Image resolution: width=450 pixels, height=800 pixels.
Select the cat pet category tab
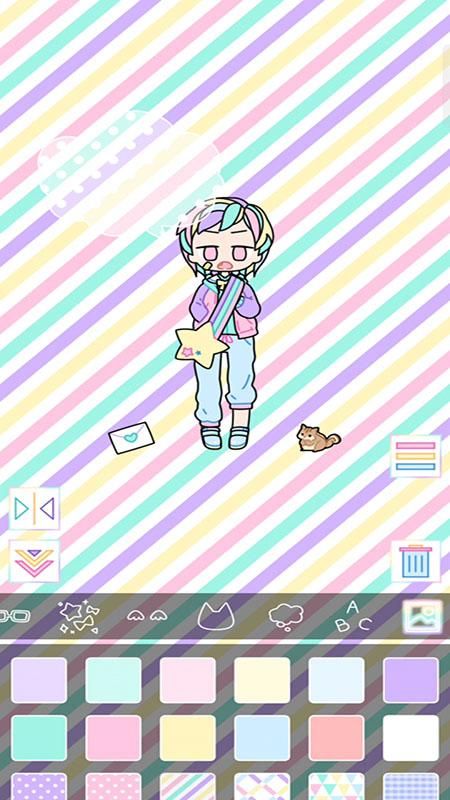216,616
